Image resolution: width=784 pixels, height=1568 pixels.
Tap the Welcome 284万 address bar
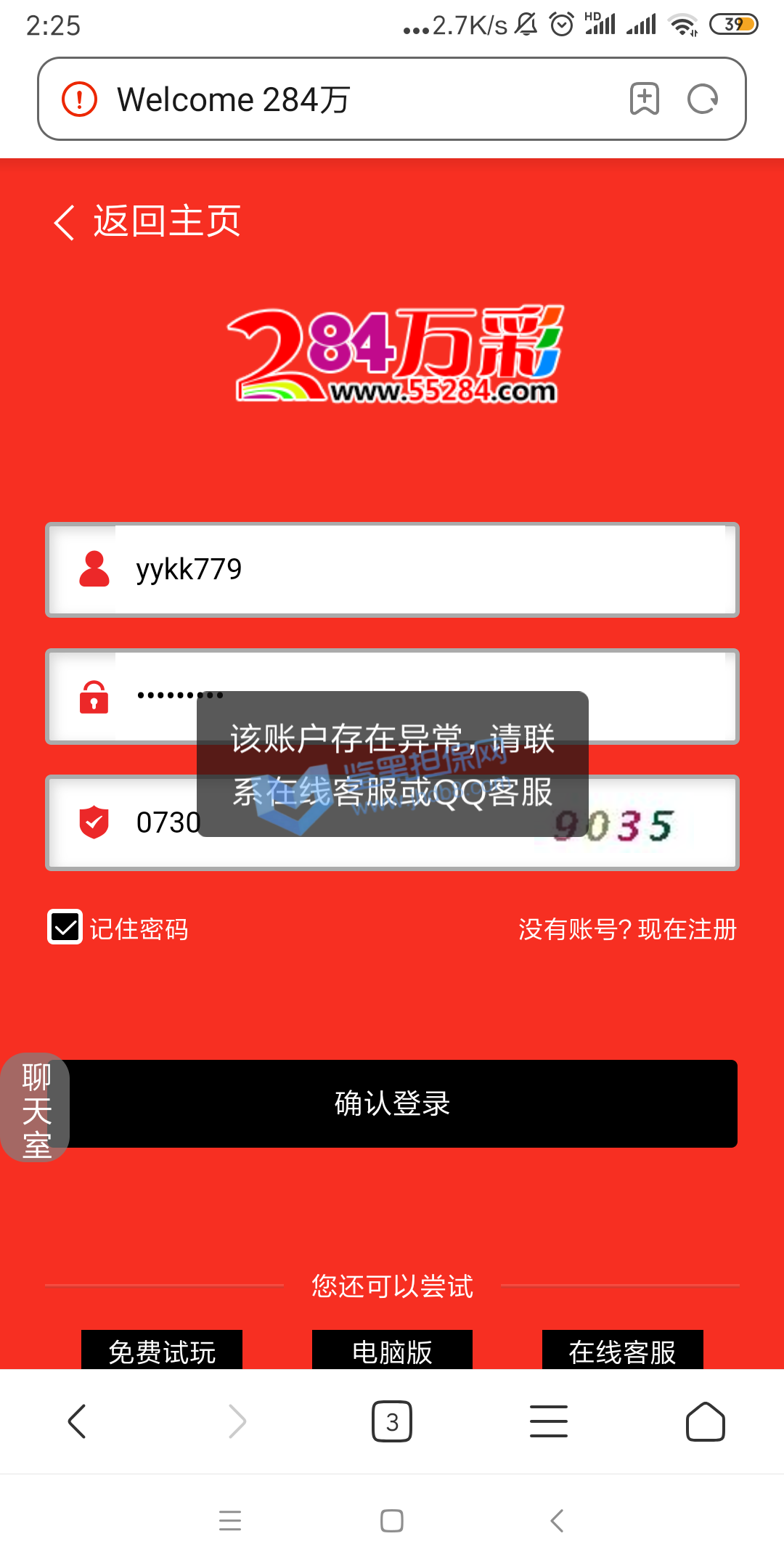coord(327,99)
